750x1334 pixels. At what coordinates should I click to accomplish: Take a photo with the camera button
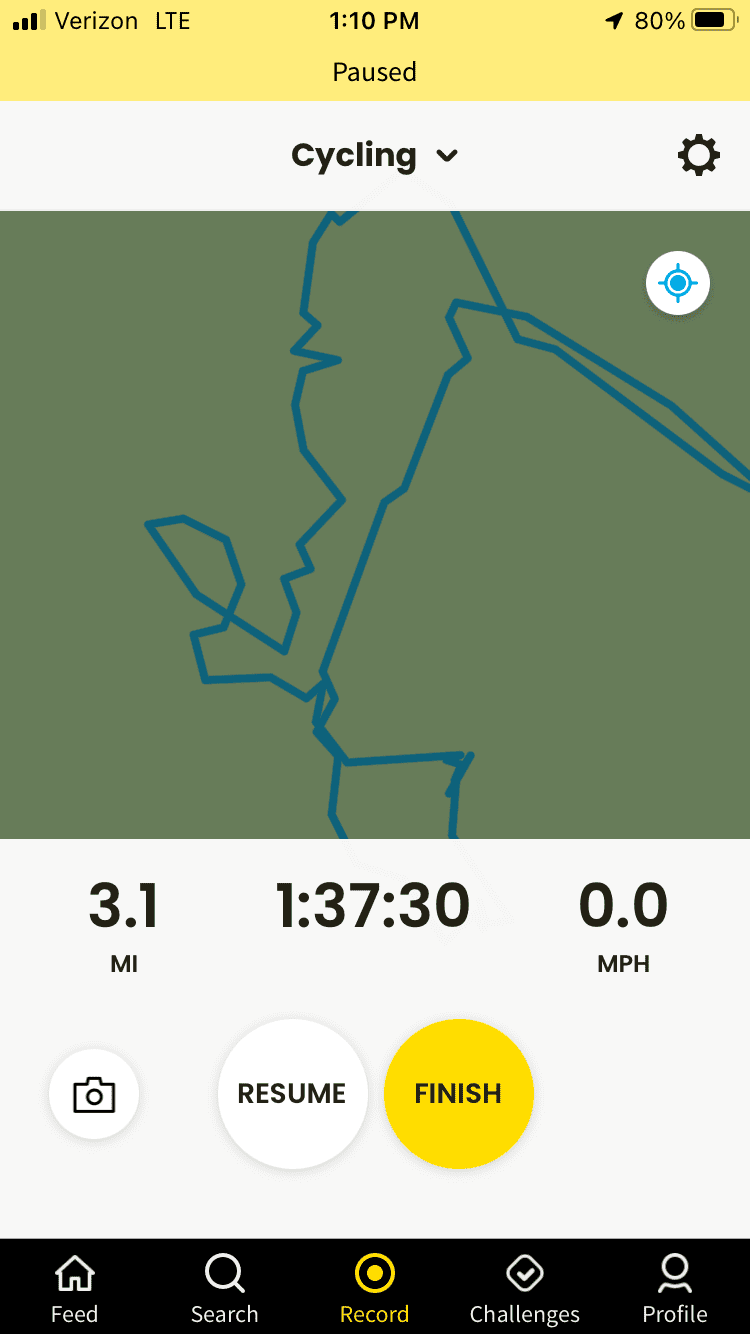pyautogui.click(x=94, y=1094)
